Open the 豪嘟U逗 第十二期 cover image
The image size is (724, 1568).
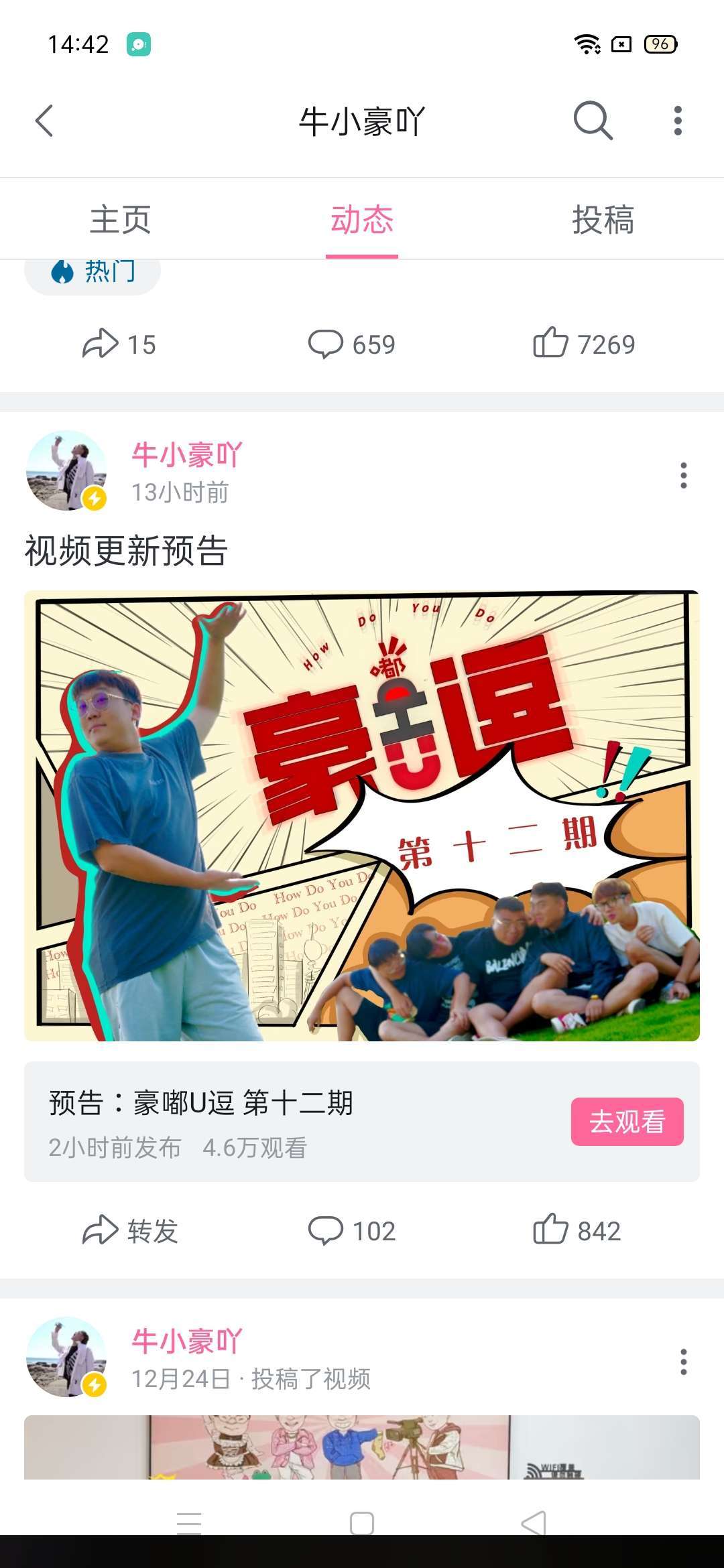362,815
